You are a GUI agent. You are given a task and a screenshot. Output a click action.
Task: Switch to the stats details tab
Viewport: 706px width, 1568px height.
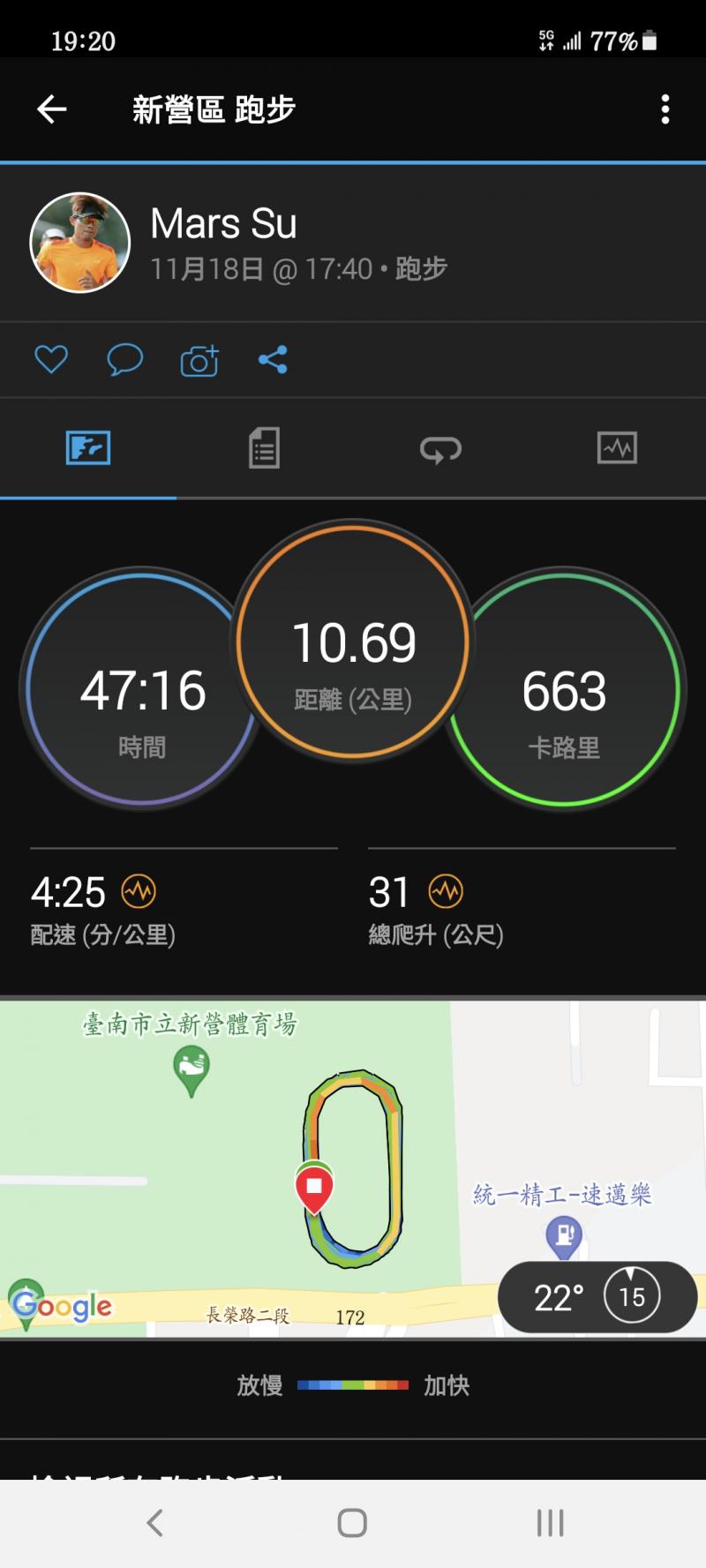tap(264, 448)
